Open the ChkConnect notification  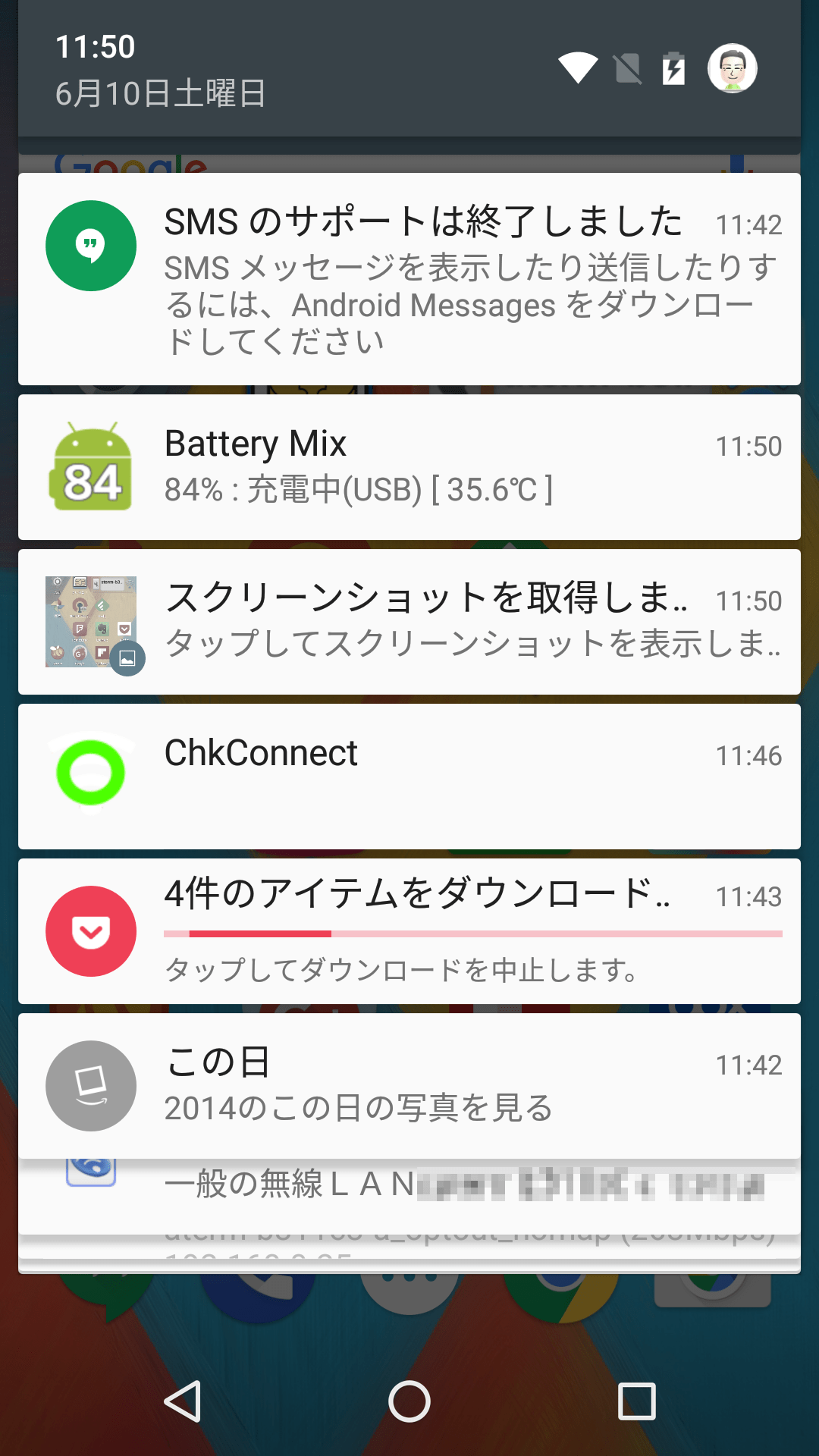tap(409, 776)
